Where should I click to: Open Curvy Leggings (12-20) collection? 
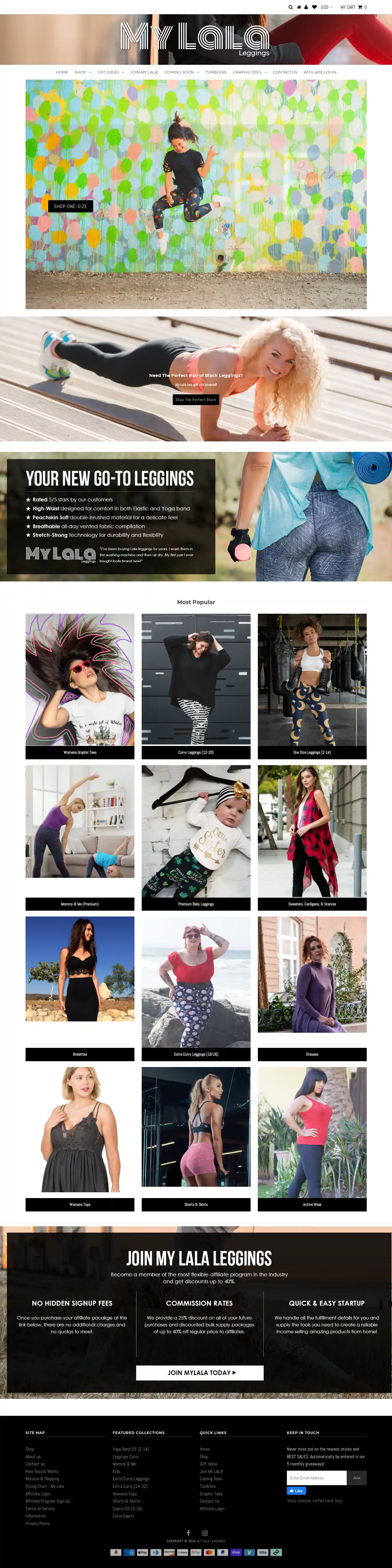pos(195,752)
